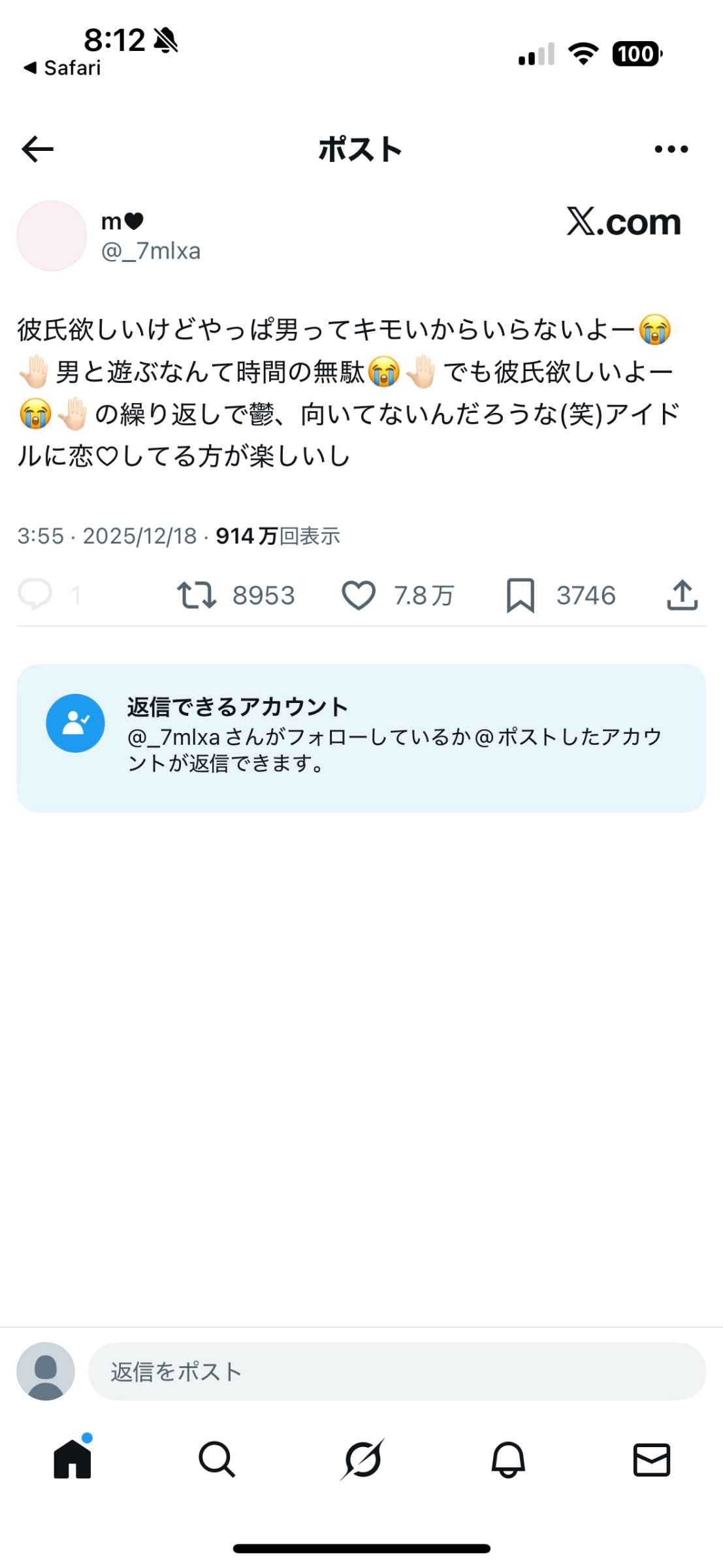Tap the reply speech bubble icon

35,595
